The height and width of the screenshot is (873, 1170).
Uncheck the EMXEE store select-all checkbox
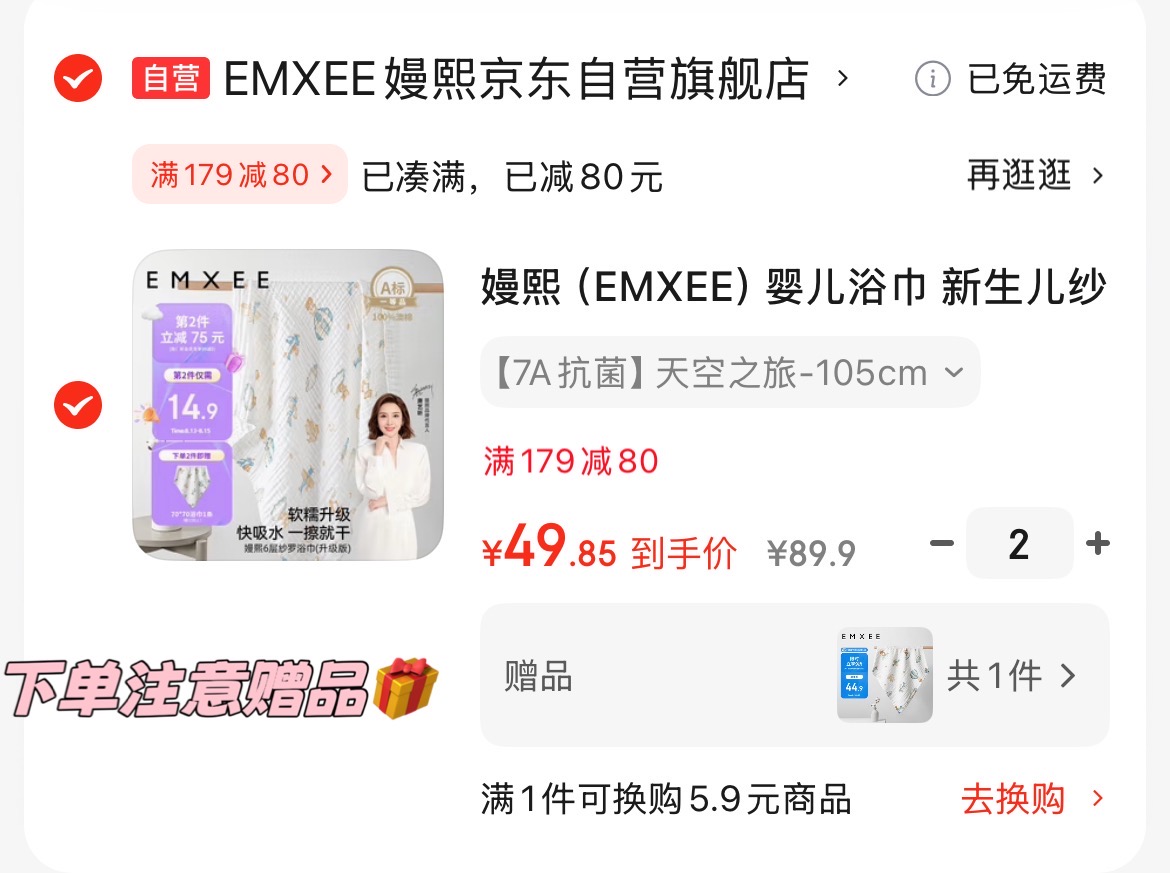point(78,78)
